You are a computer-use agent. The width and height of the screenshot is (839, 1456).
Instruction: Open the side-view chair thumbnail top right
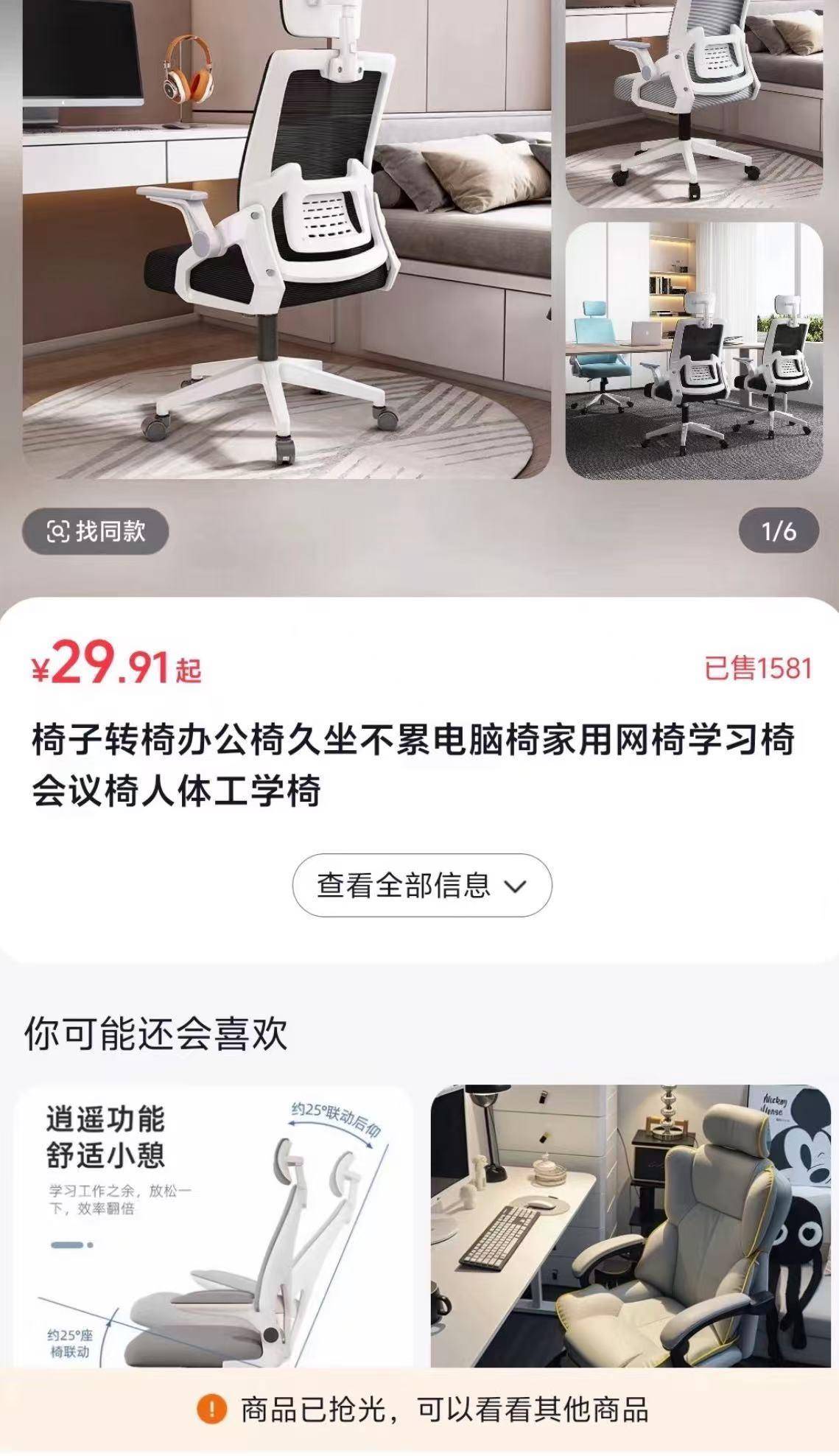[700, 103]
